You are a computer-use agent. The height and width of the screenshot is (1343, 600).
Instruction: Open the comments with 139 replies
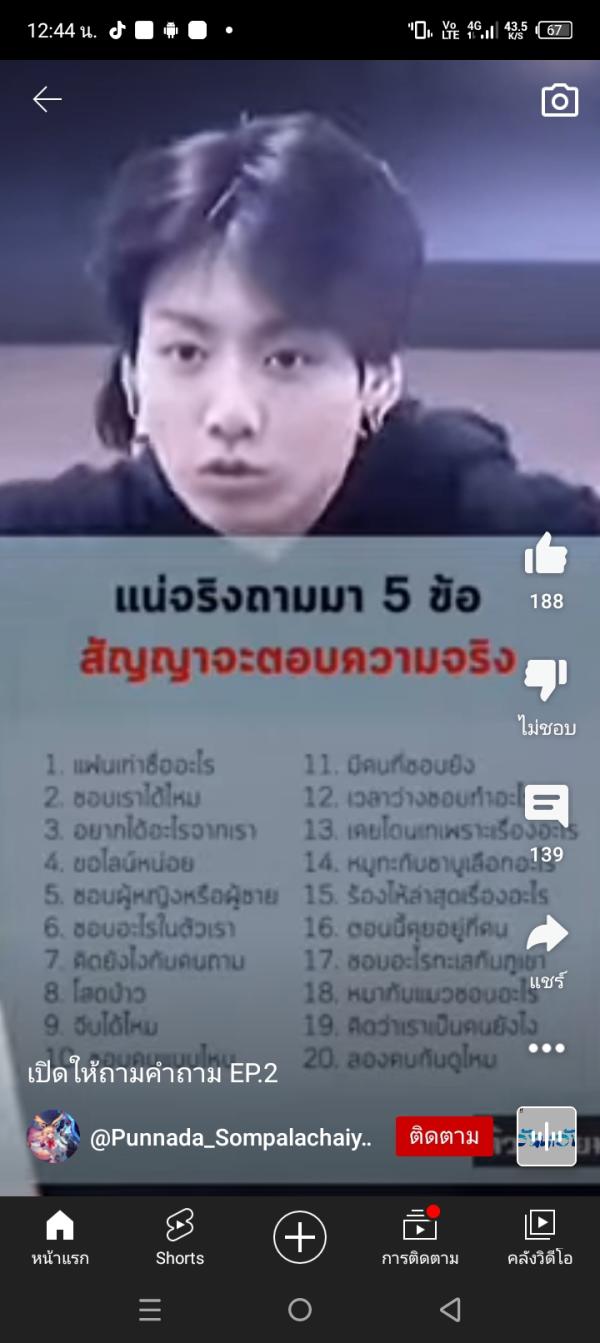pos(546,808)
